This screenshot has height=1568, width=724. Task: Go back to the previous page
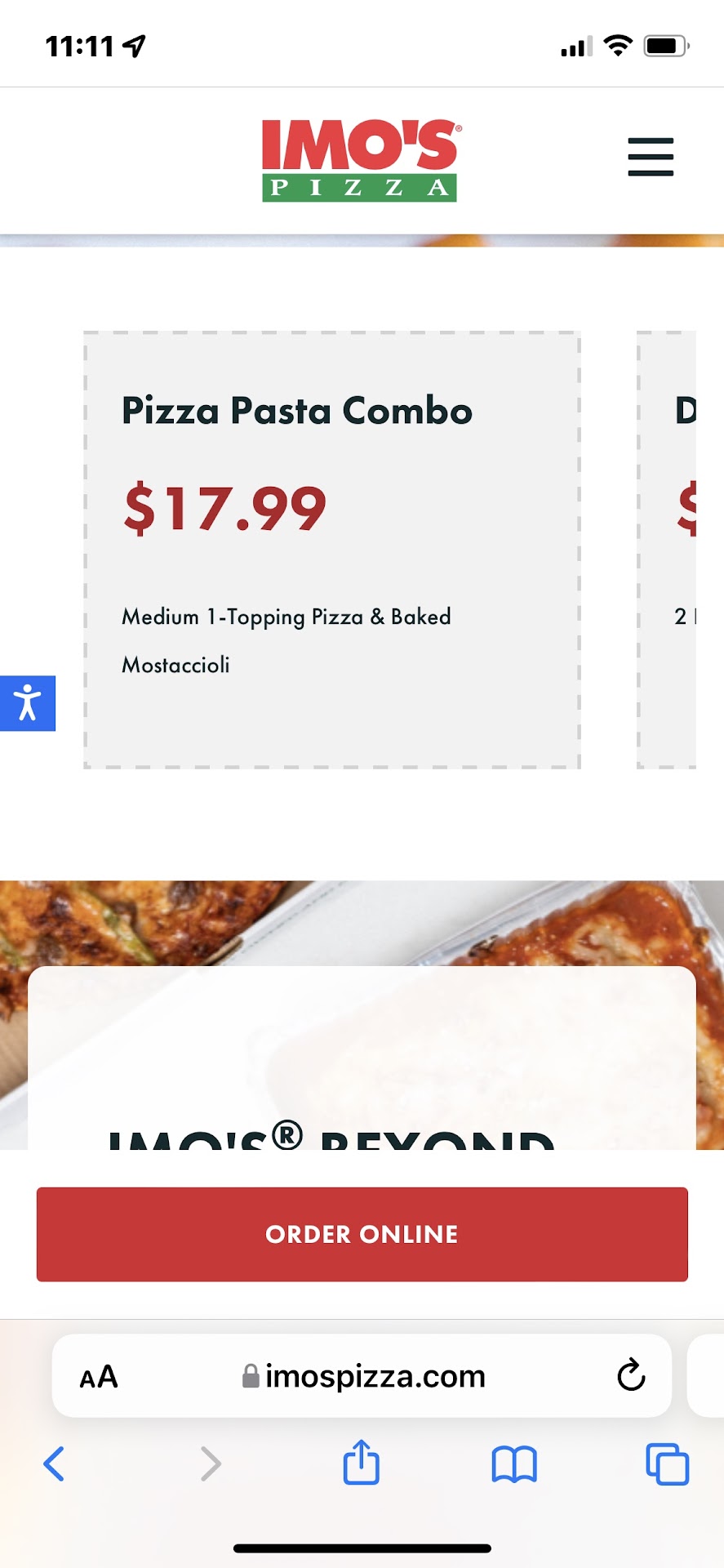coord(54,1463)
